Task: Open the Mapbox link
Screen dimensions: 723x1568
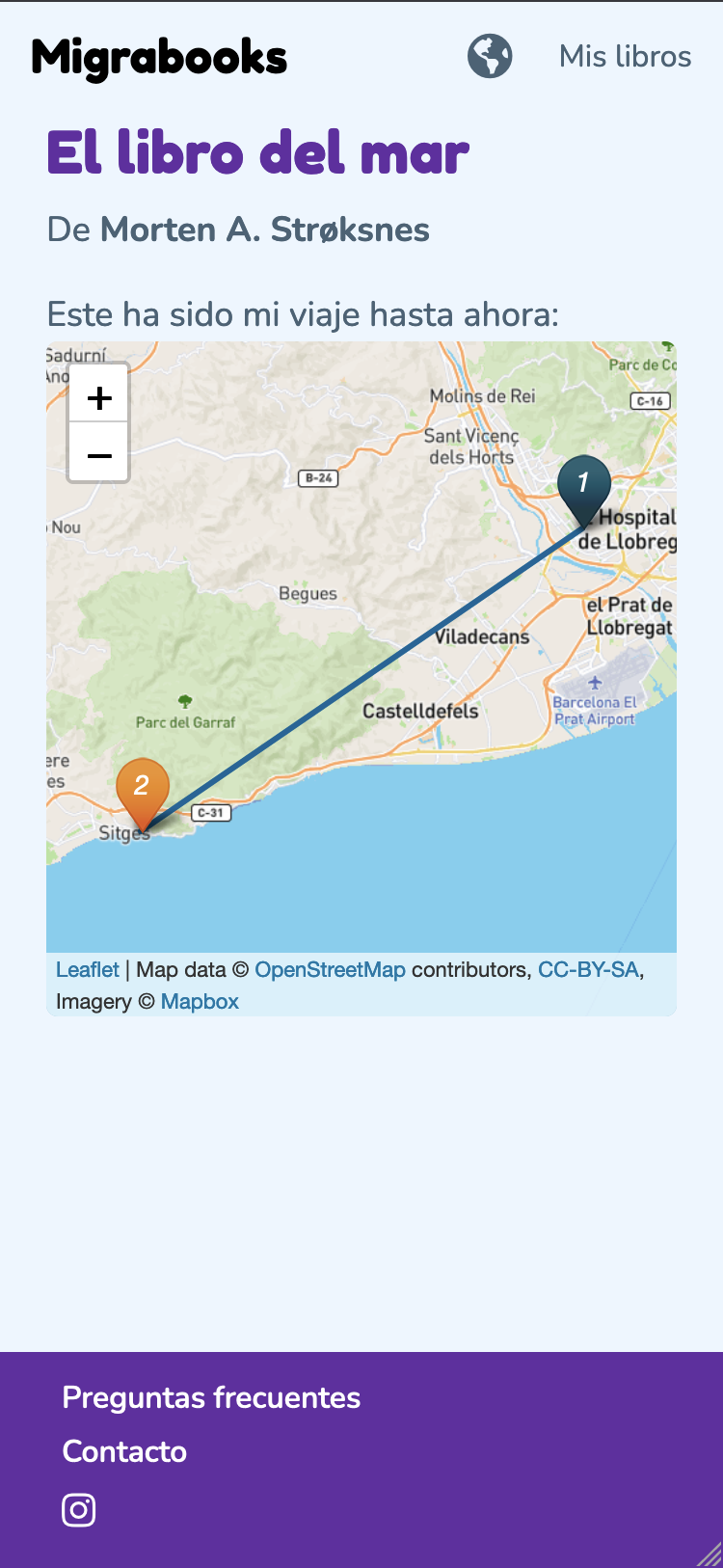Action: (200, 1002)
